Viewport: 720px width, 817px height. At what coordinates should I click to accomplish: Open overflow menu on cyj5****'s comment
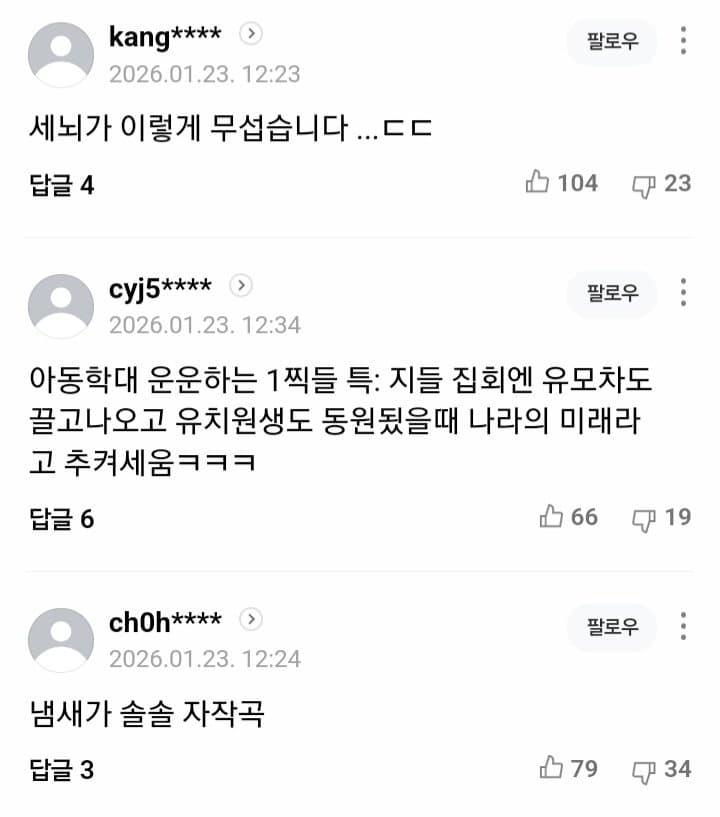(684, 293)
